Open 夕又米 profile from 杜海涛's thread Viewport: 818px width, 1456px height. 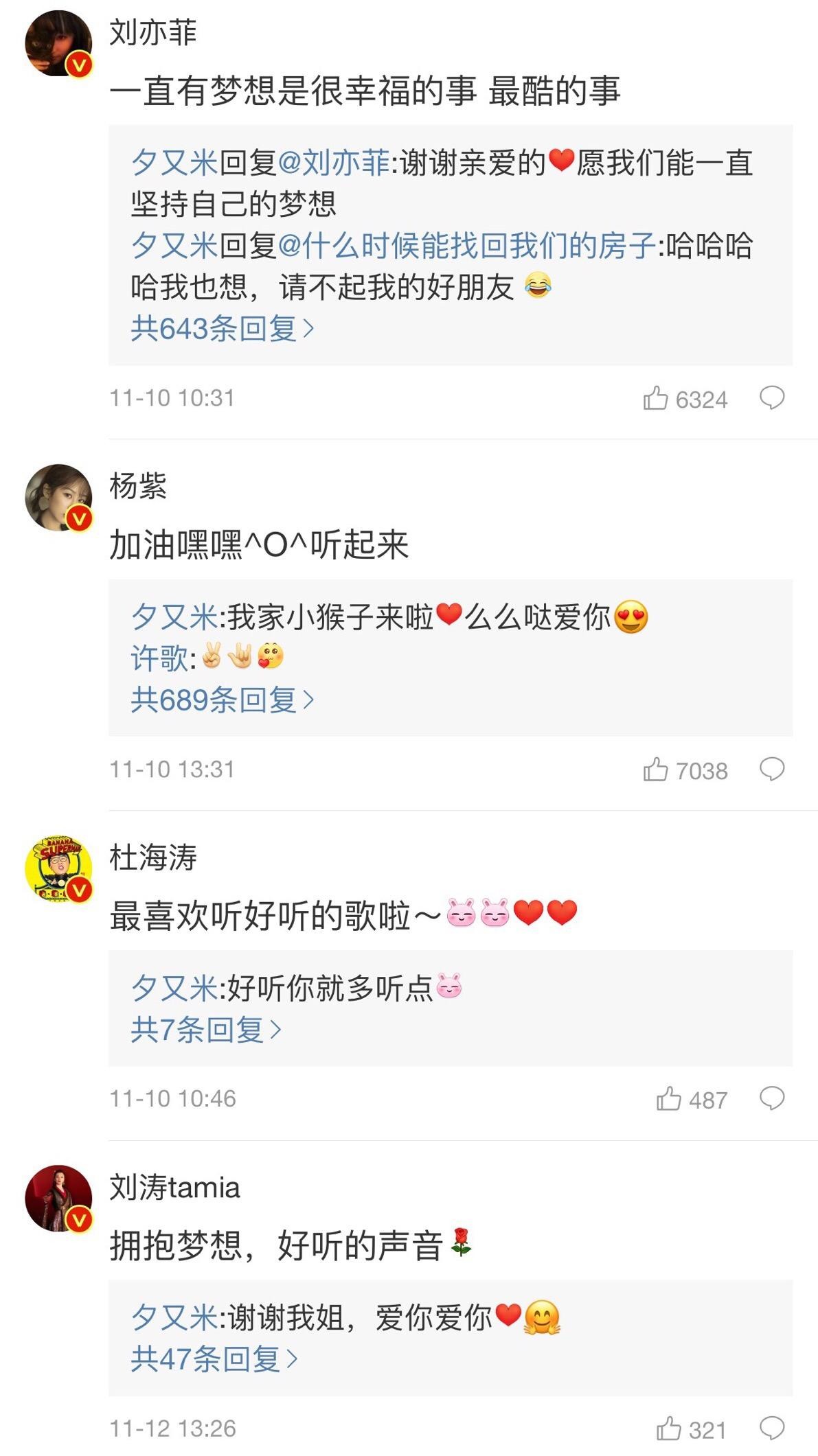coord(174,989)
